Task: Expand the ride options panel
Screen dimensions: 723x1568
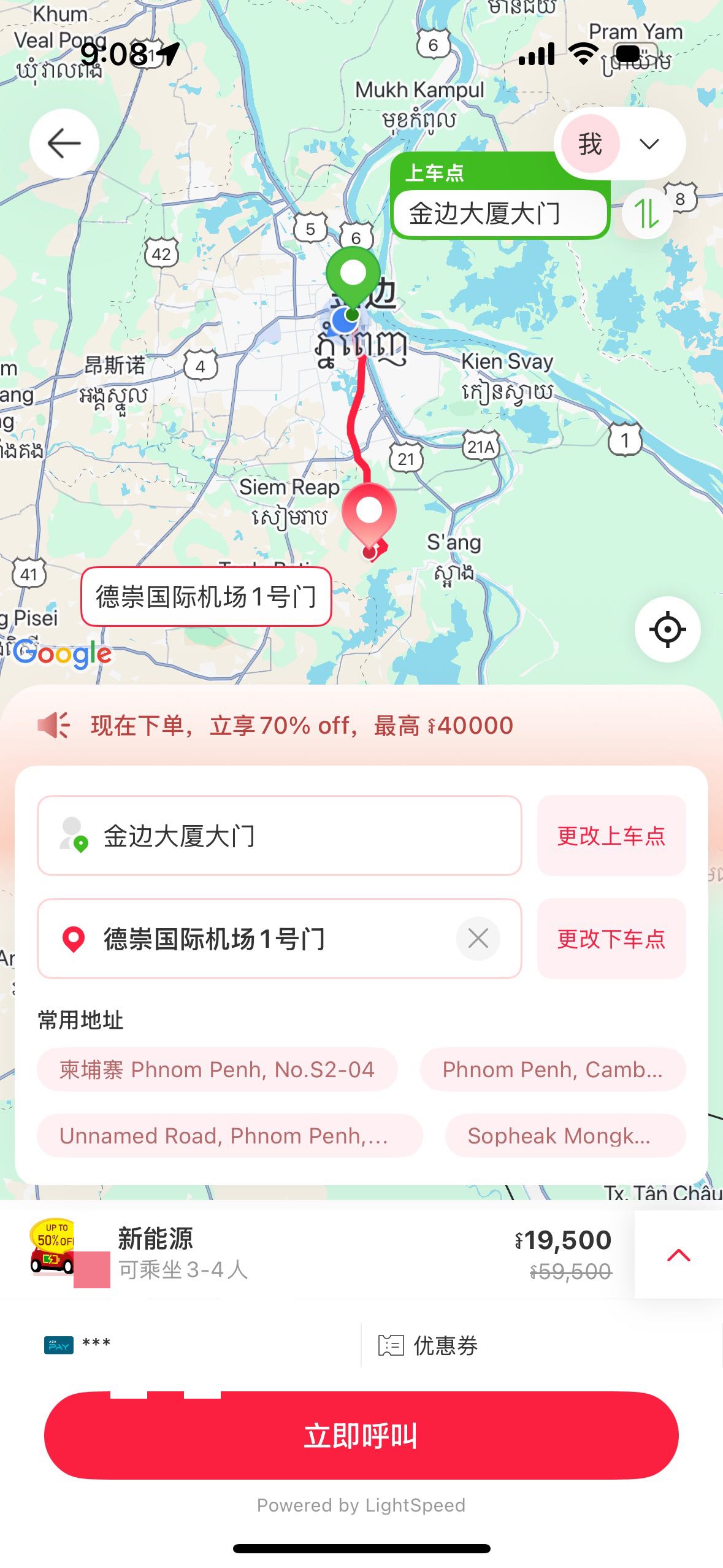Action: [x=678, y=1255]
